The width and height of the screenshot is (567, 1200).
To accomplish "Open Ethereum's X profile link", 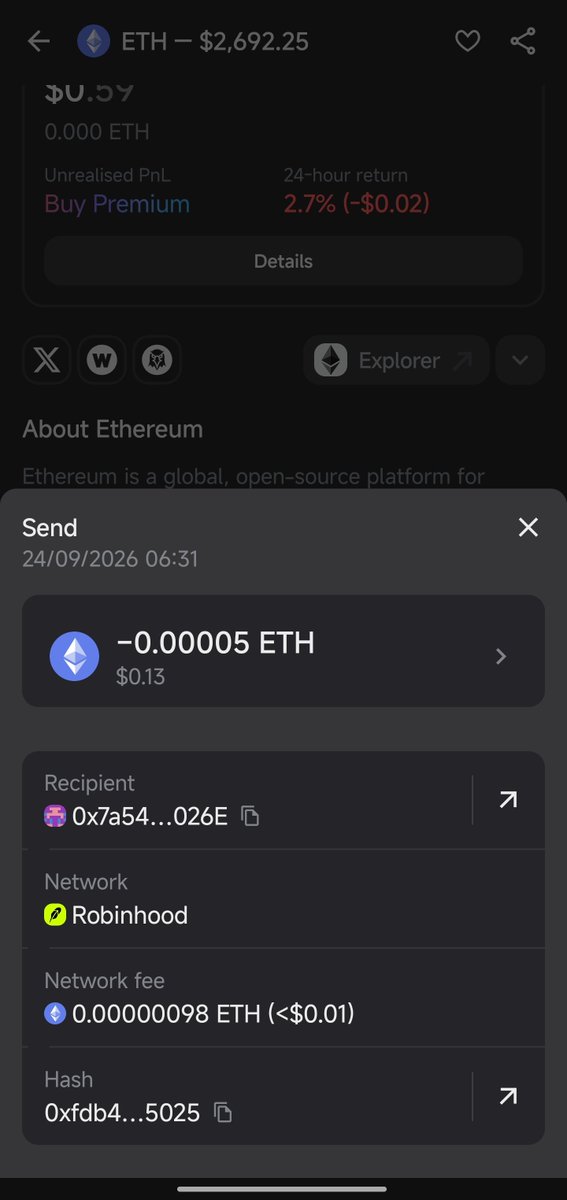I will 46,360.
